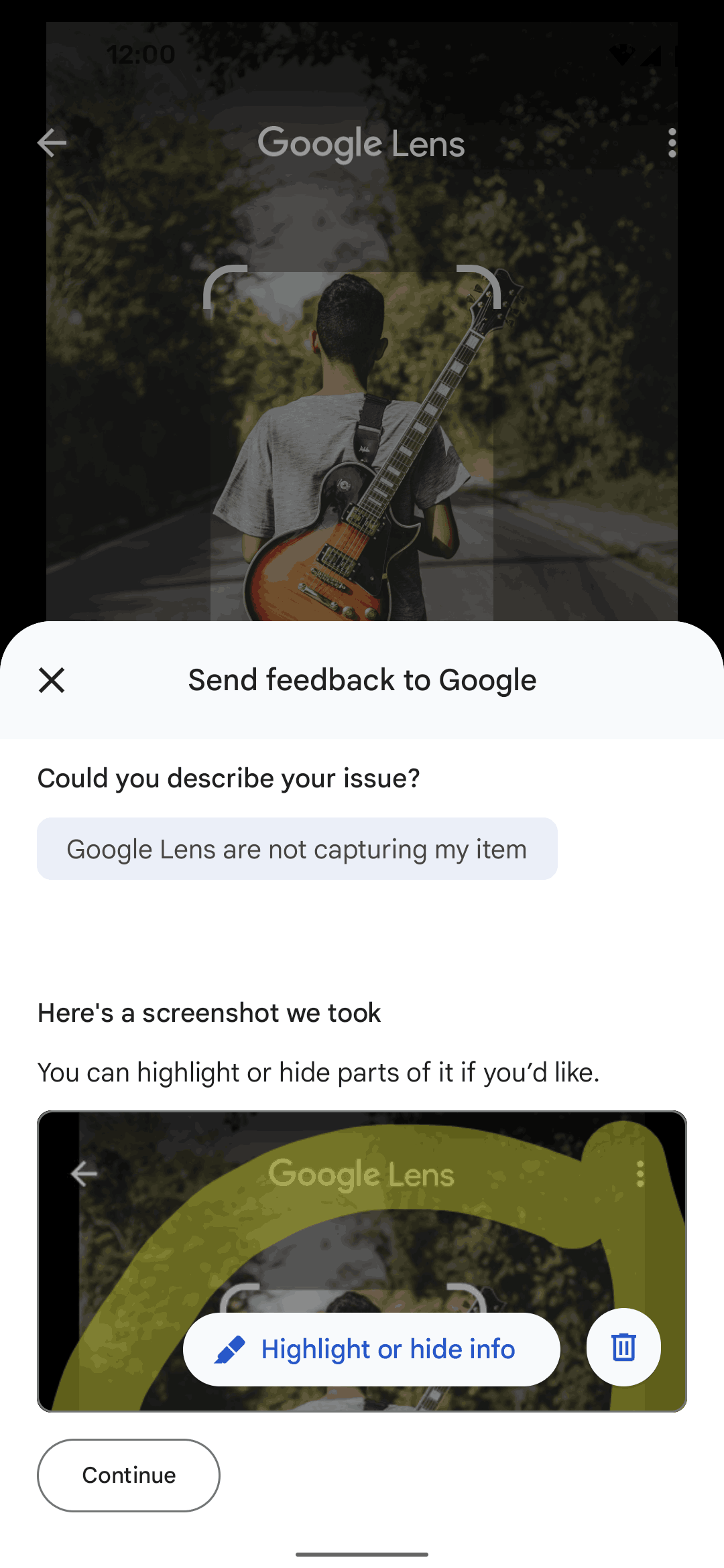This screenshot has height=1568, width=724.
Task: Go back from Google Lens
Action: (52, 143)
